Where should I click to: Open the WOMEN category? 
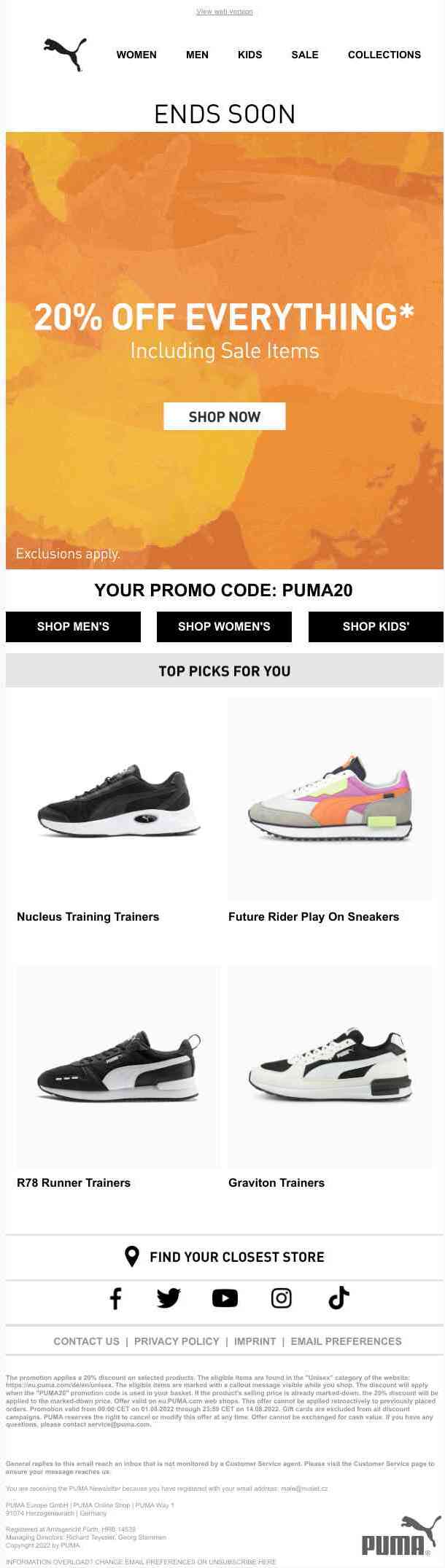click(x=136, y=55)
